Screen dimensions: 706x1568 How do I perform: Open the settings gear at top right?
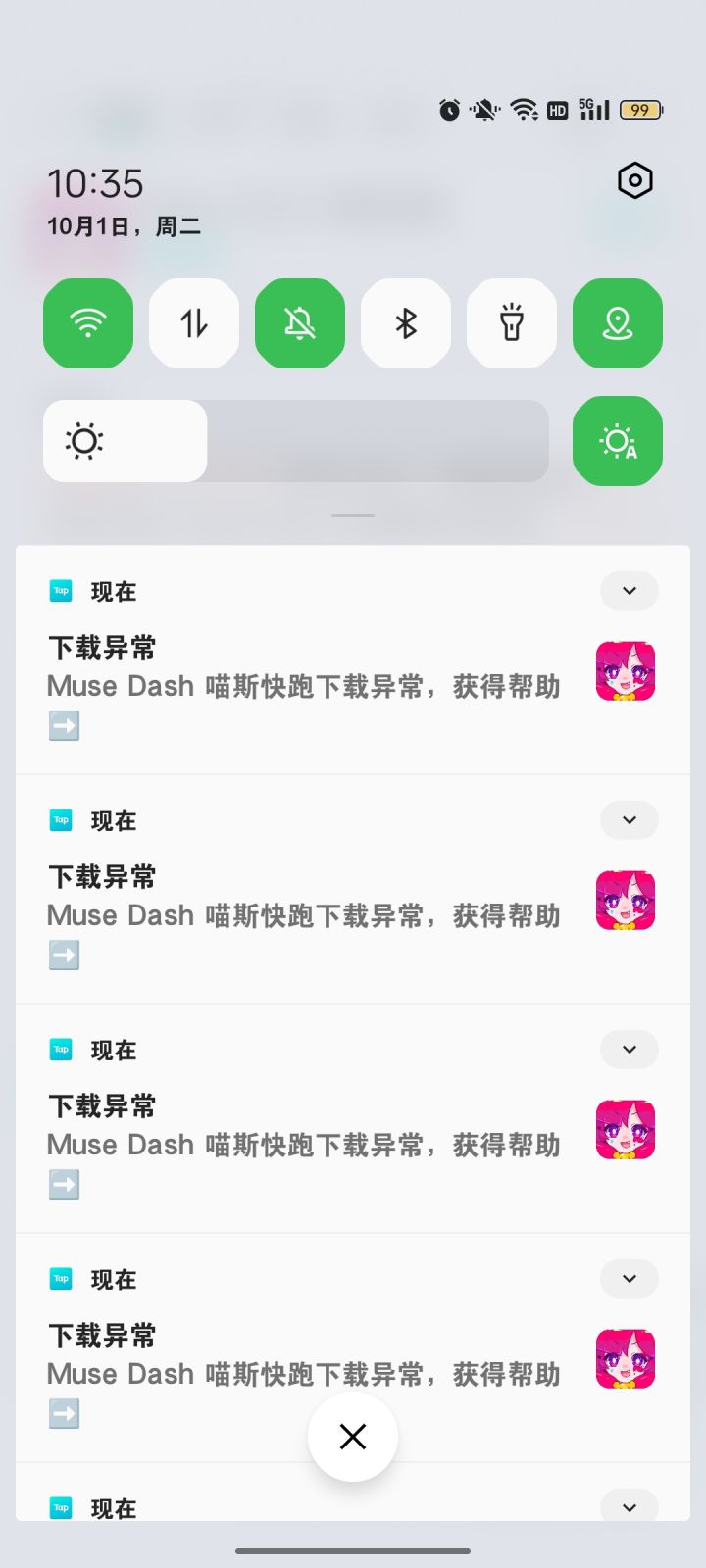(634, 180)
